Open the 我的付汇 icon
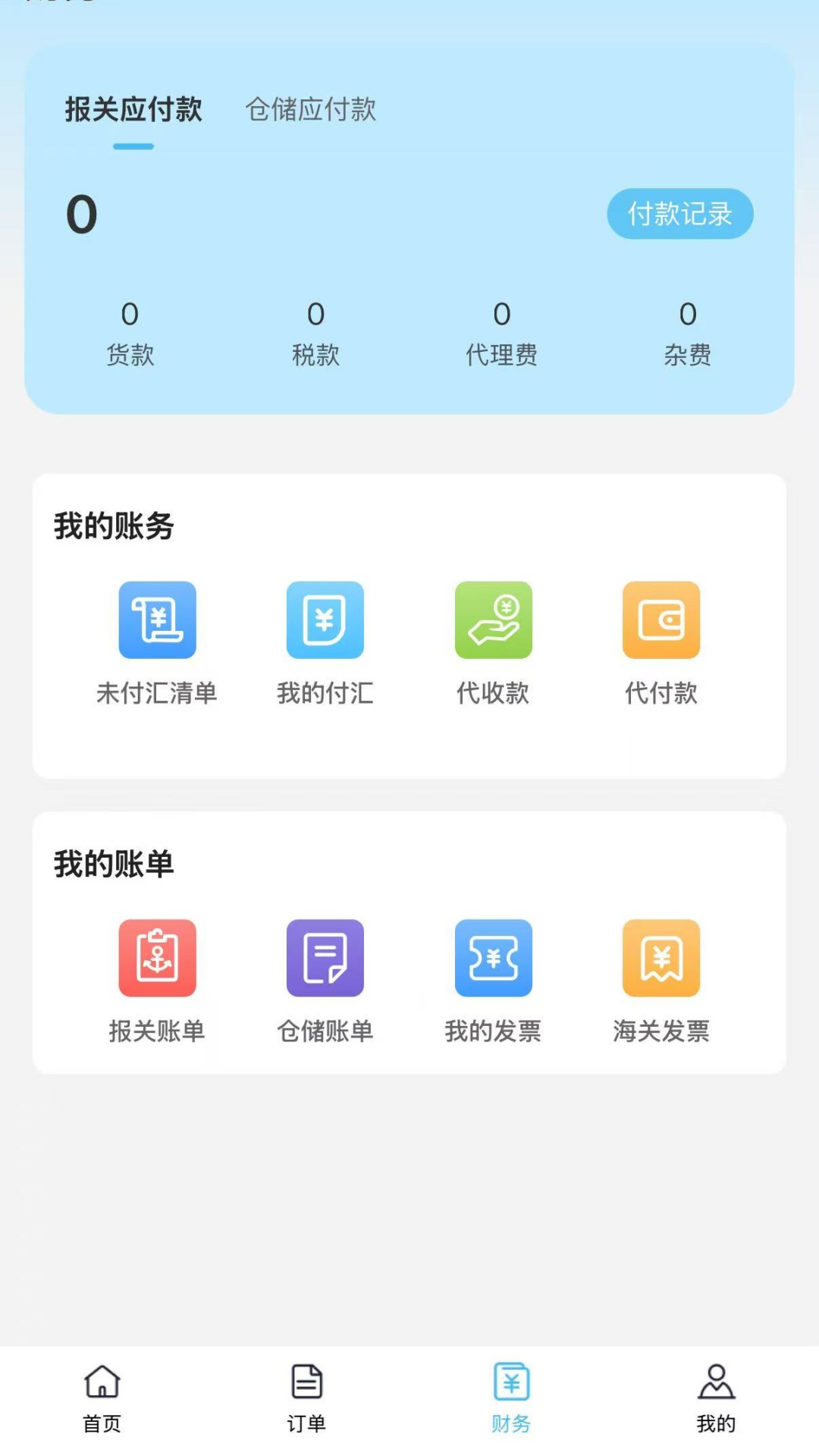819x1456 pixels. tap(325, 620)
